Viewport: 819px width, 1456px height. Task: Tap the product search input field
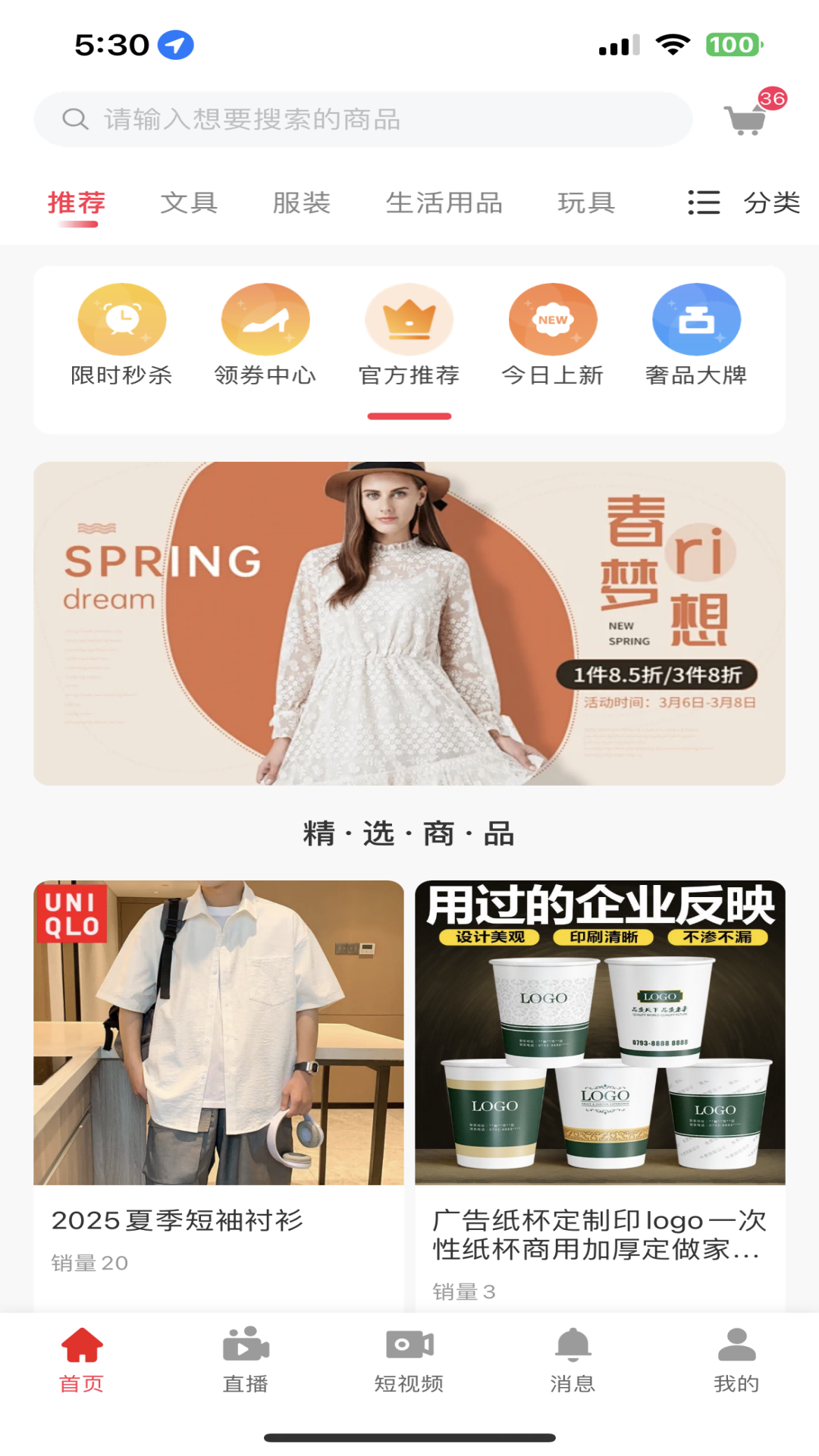pos(364,118)
